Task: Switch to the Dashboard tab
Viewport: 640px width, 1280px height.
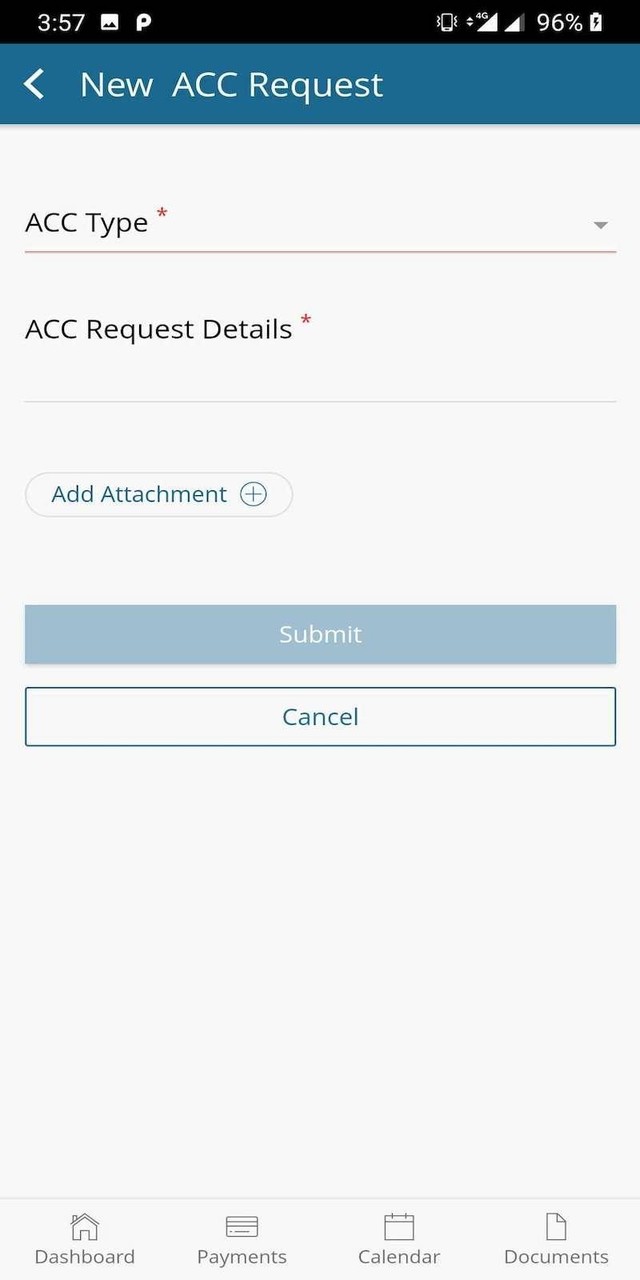Action: (x=85, y=1240)
